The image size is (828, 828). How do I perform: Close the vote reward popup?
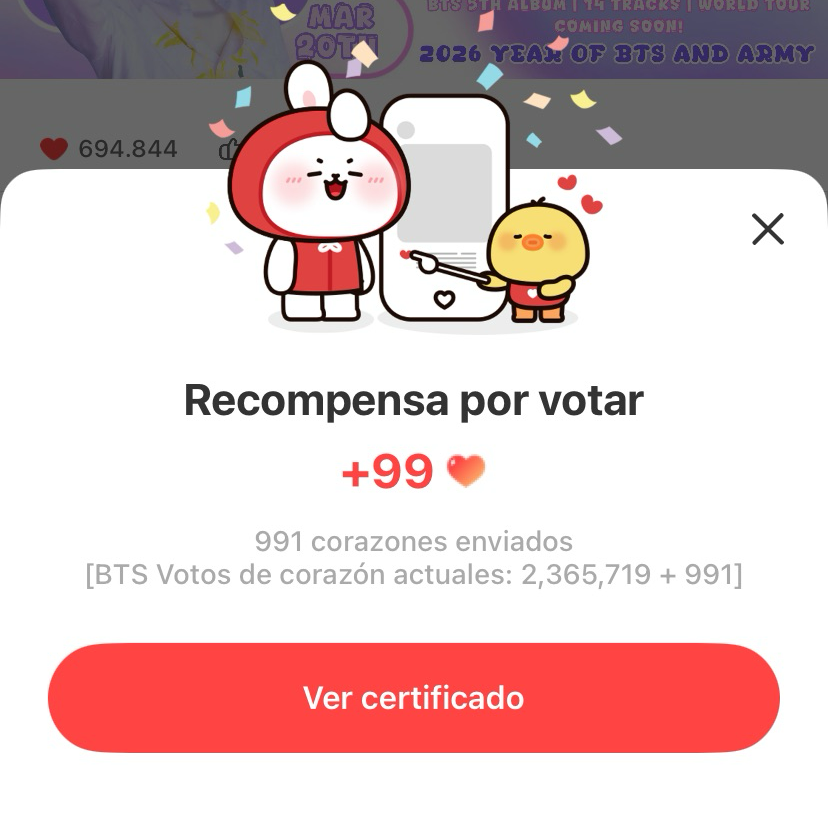(x=767, y=229)
